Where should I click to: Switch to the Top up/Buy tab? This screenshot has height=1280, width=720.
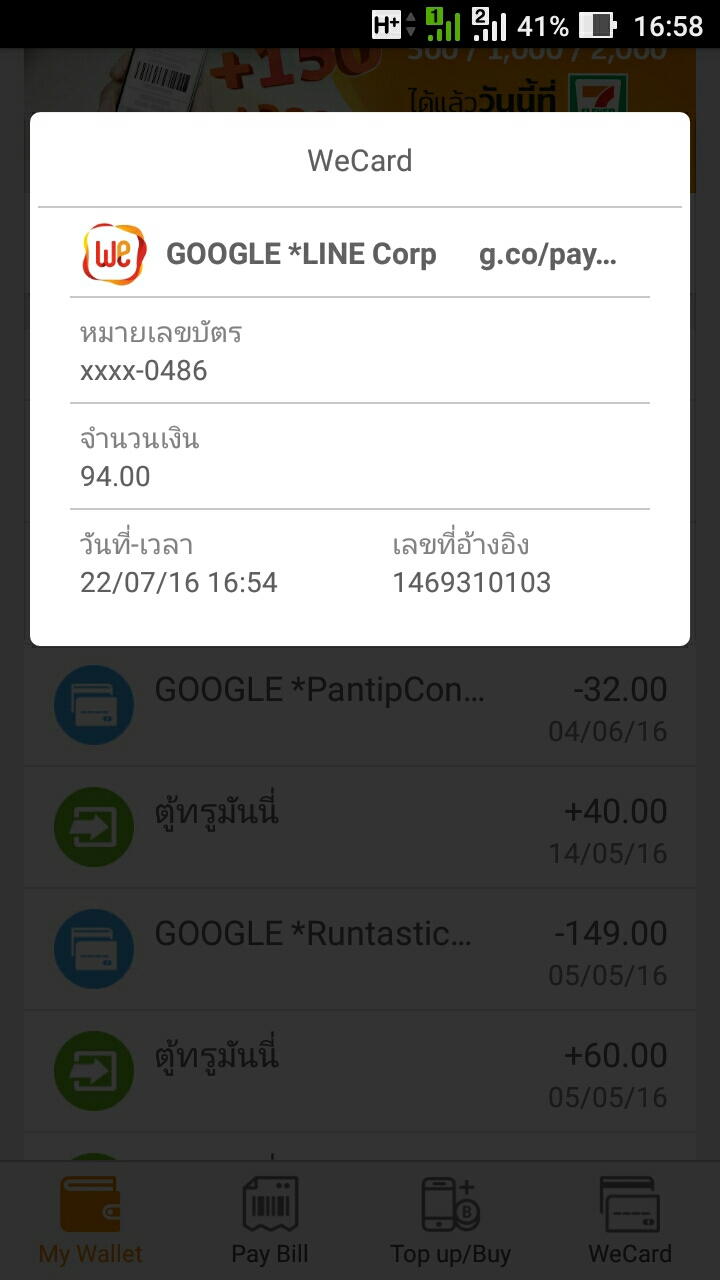click(x=450, y=1222)
